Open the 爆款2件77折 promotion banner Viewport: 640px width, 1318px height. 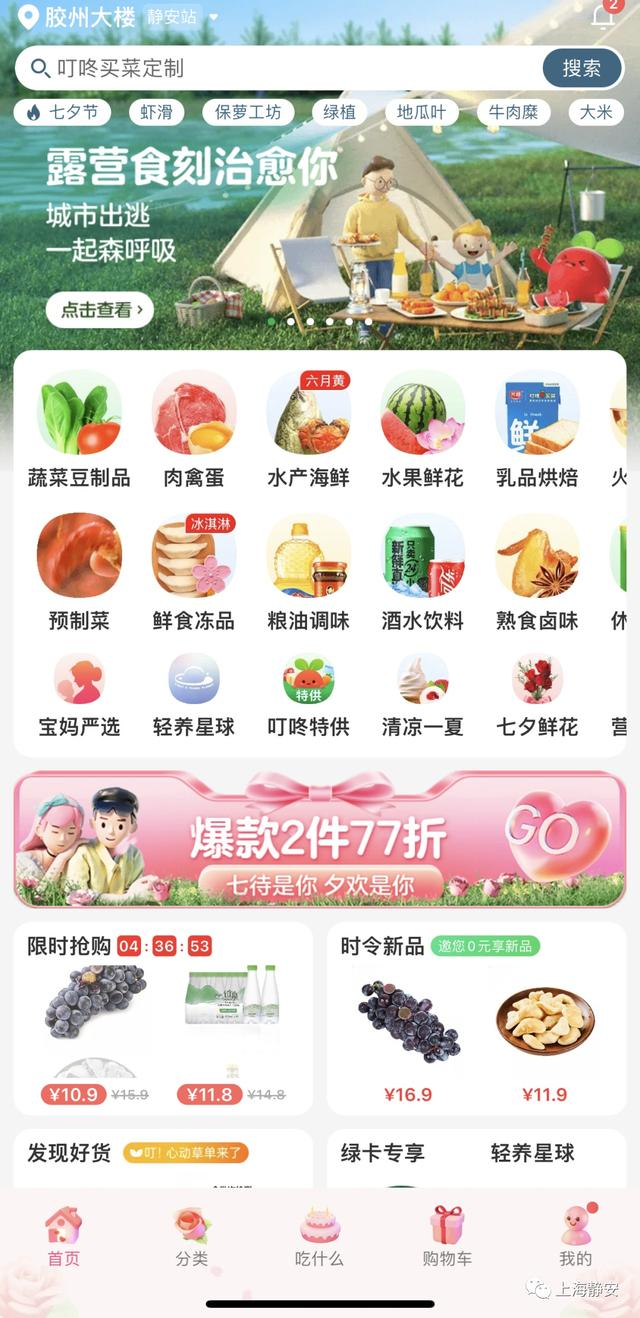[x=320, y=839]
